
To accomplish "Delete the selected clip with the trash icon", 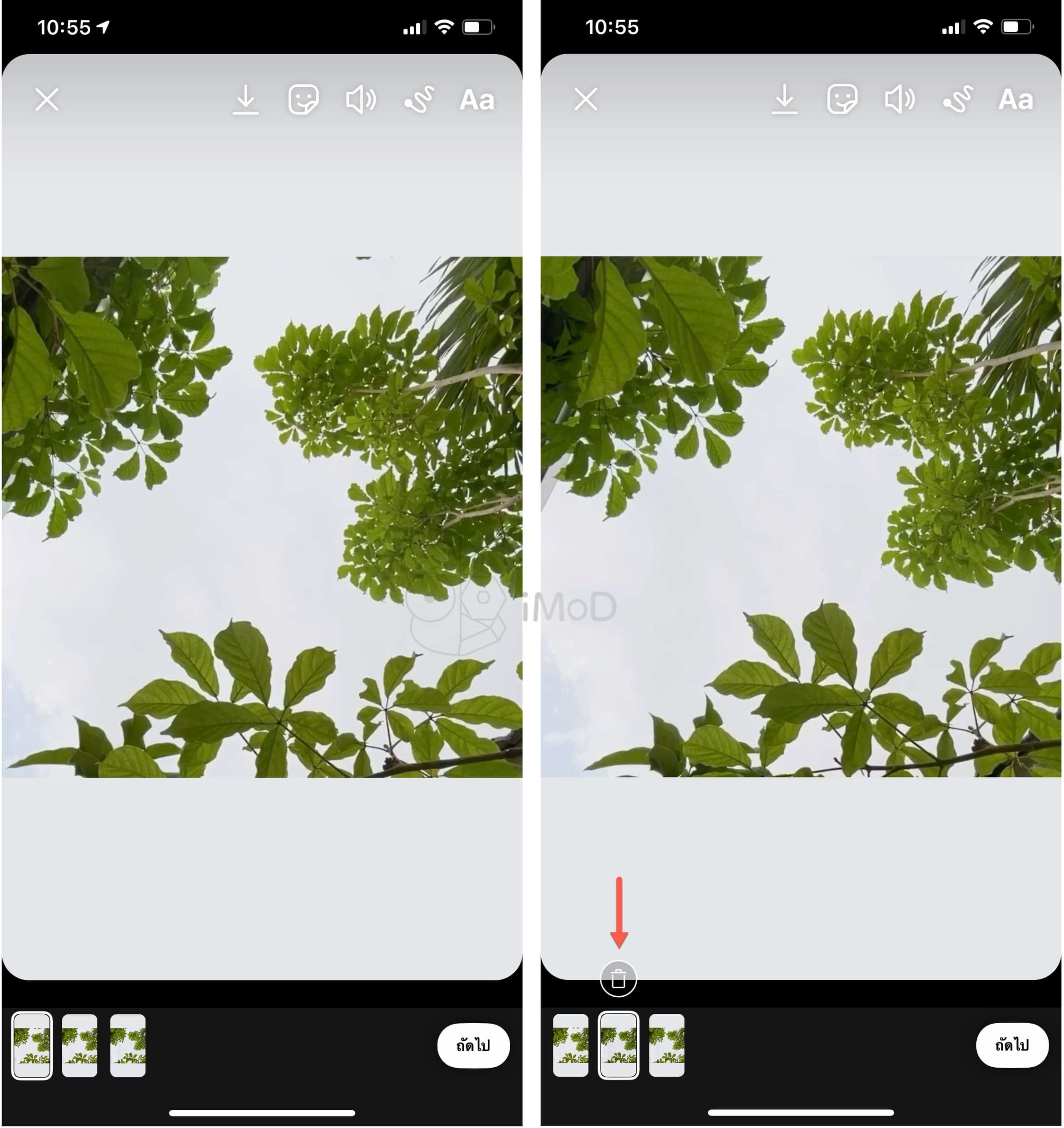I will 618,979.
